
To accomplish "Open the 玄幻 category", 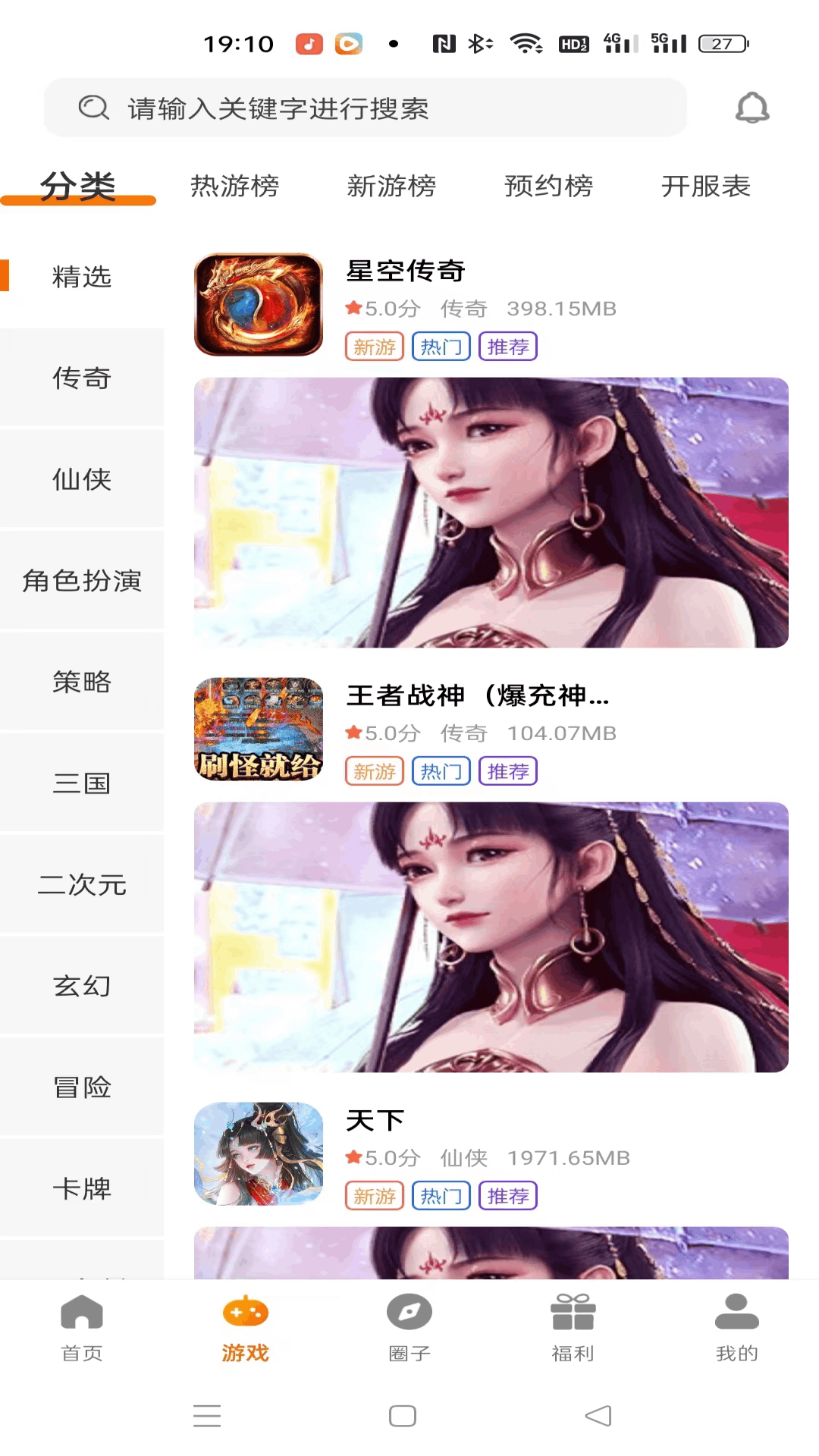I will (x=82, y=986).
